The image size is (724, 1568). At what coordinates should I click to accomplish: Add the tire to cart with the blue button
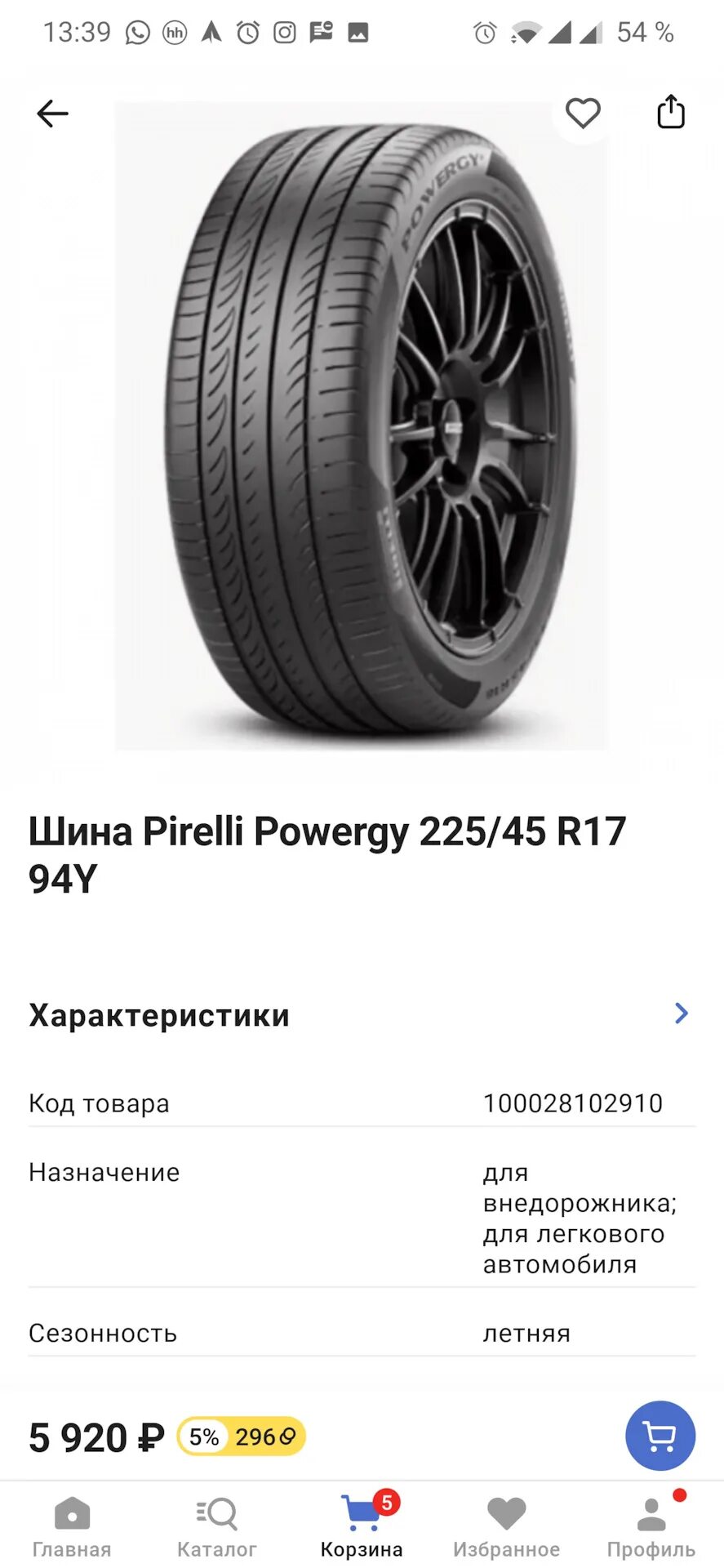click(660, 1435)
